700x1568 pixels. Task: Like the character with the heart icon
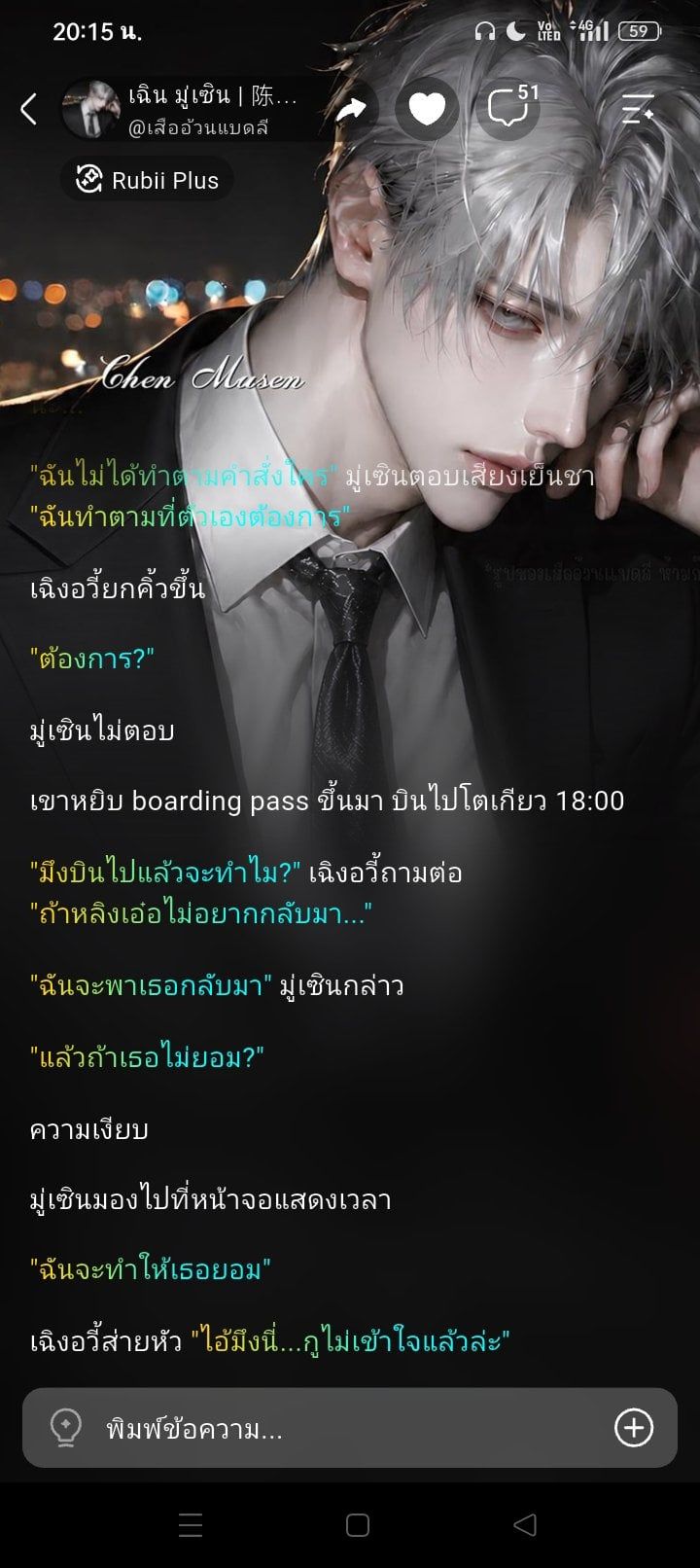tap(427, 109)
